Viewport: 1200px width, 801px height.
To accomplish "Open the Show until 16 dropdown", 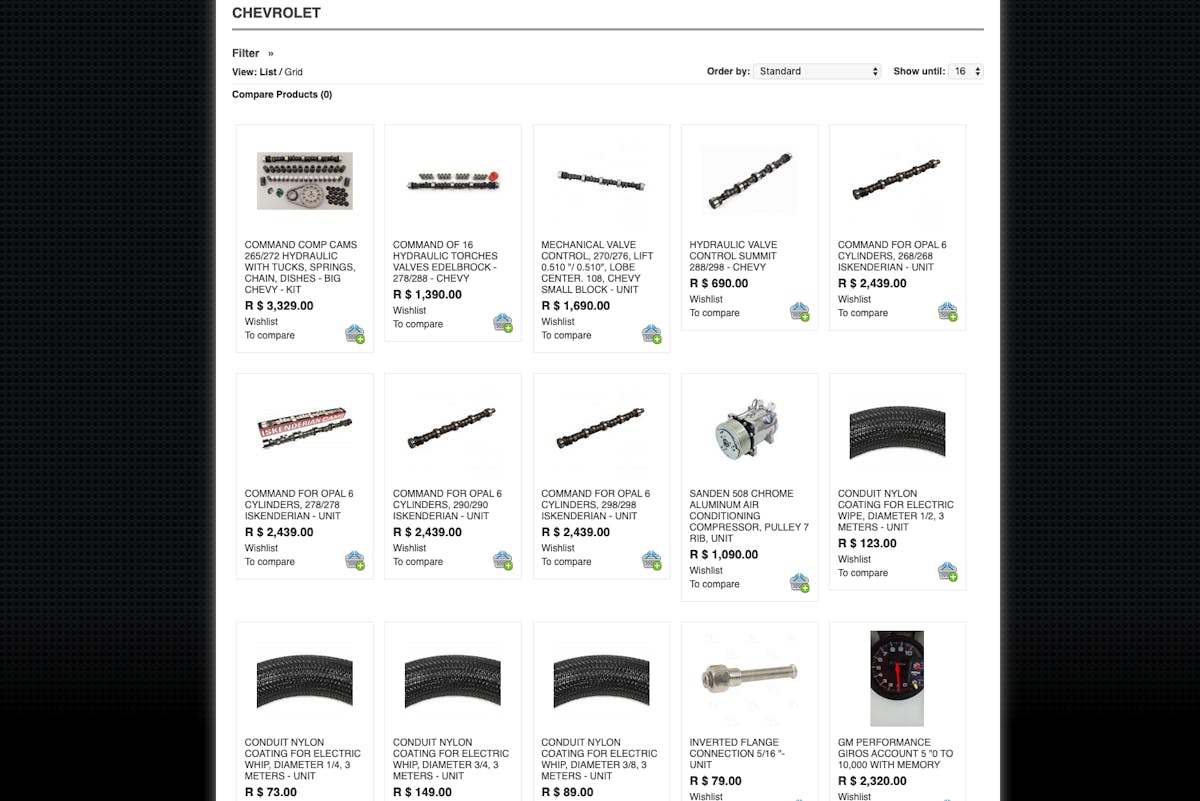I will [966, 71].
